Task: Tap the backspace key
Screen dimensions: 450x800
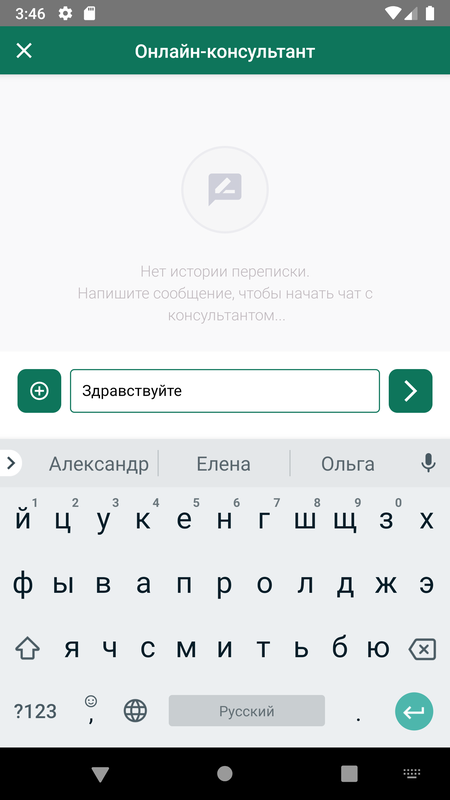Action: [x=422, y=649]
